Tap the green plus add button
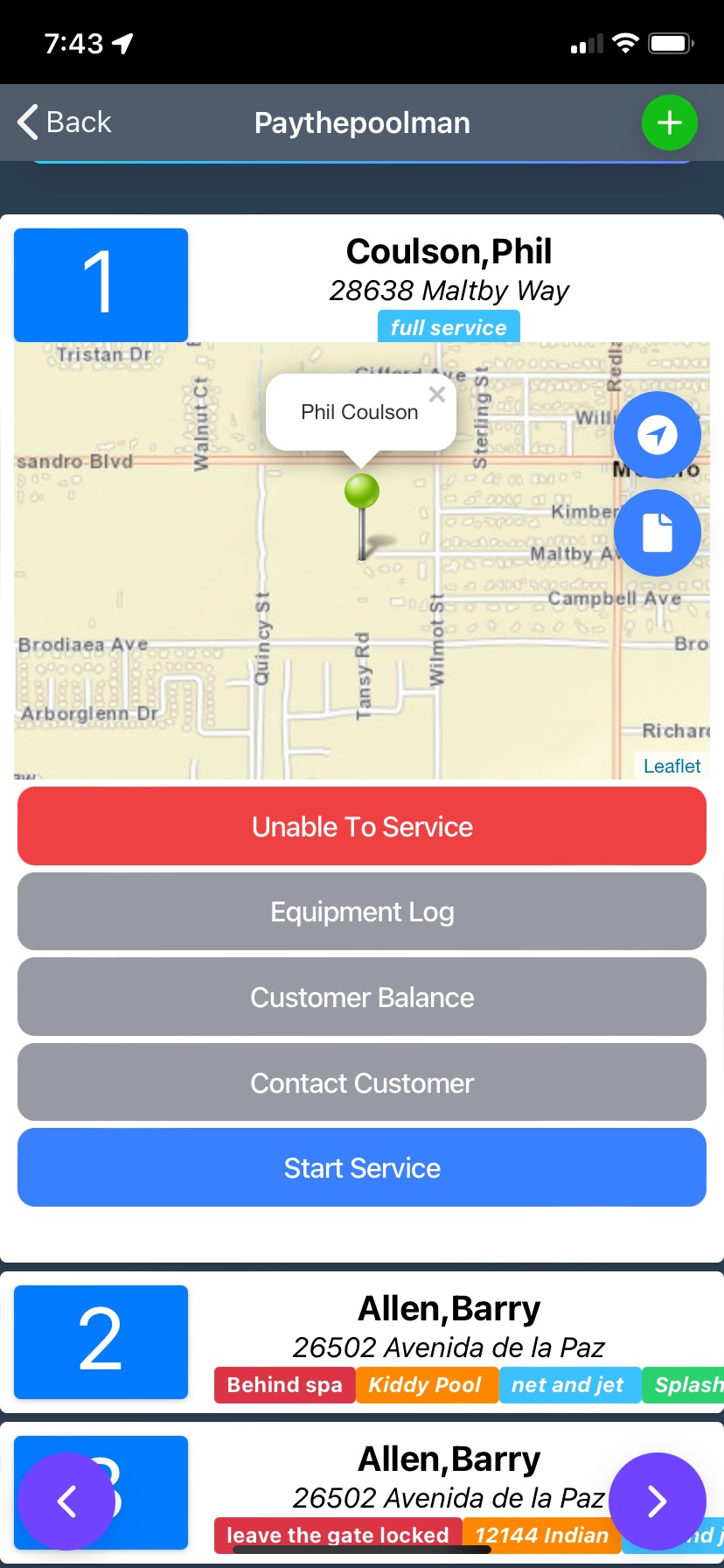Viewport: 724px width, 1568px height. [x=670, y=122]
